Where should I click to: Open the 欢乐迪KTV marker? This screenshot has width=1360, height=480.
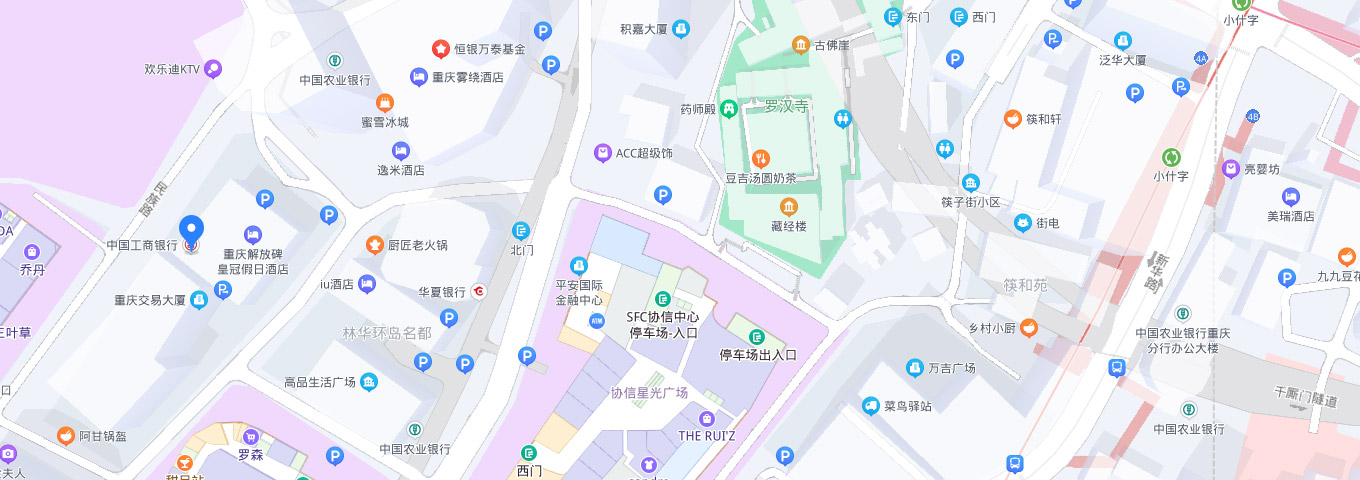coord(212,69)
